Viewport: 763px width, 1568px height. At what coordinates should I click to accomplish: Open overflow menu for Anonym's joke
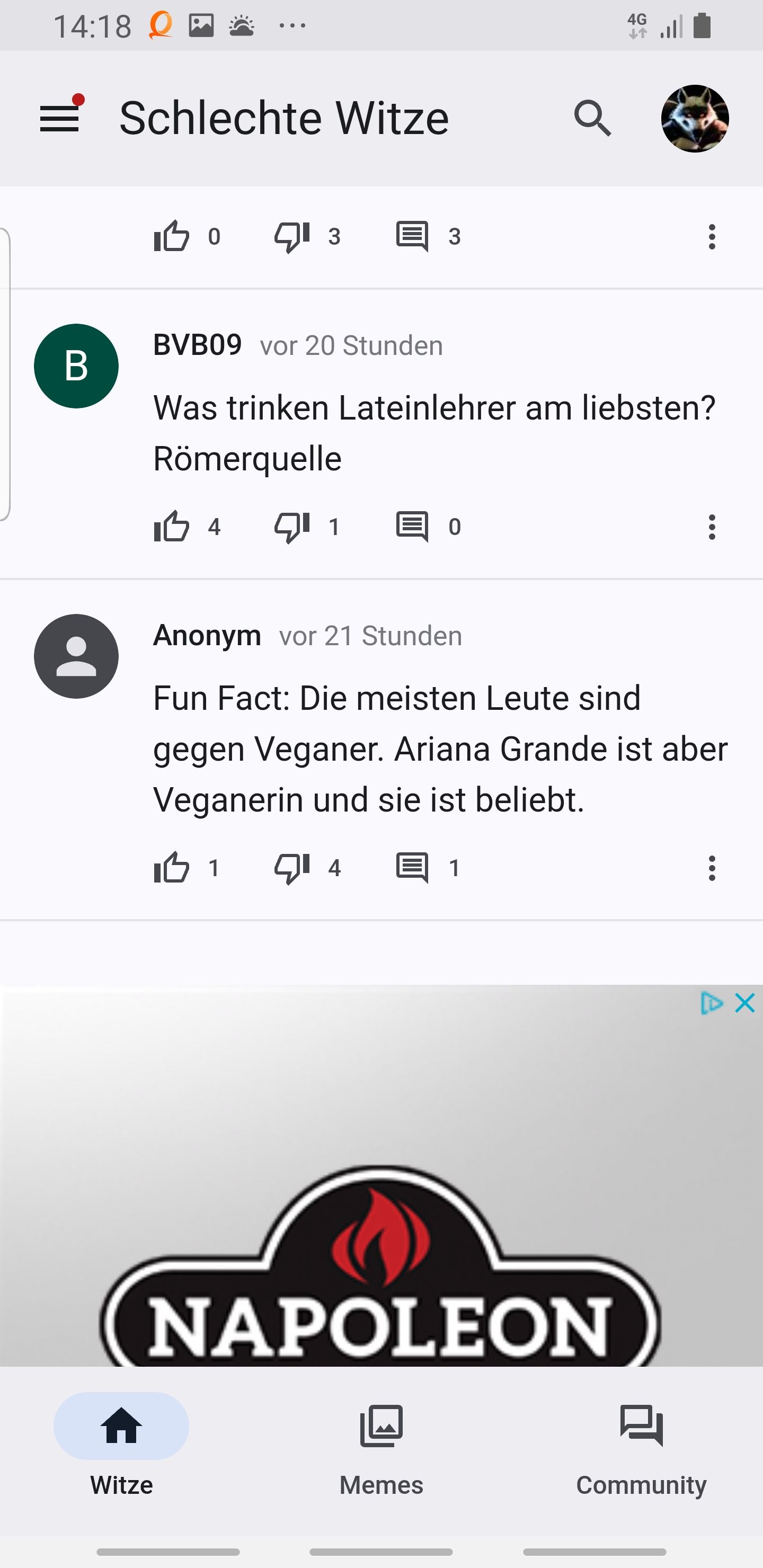point(712,867)
